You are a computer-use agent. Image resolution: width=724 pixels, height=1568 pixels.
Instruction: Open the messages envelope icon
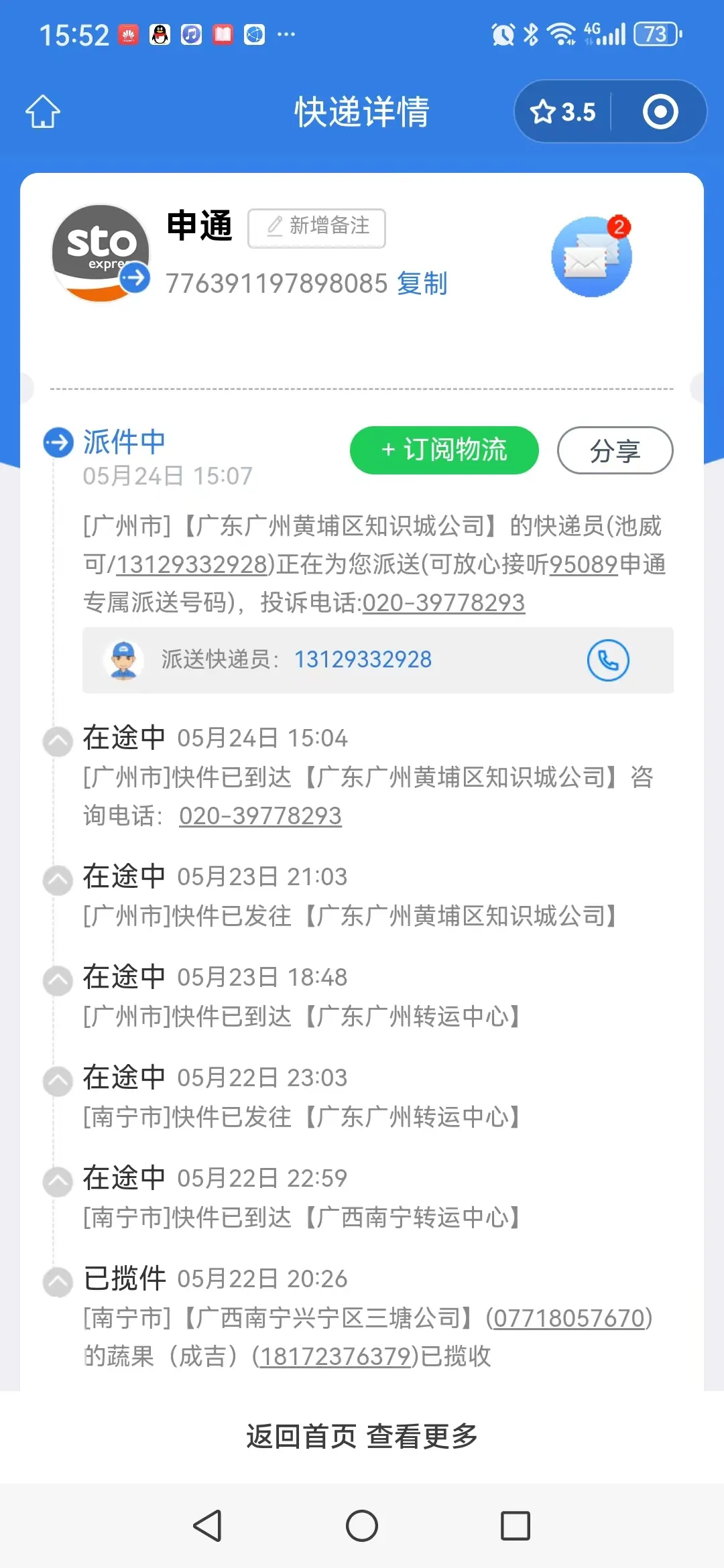click(591, 257)
